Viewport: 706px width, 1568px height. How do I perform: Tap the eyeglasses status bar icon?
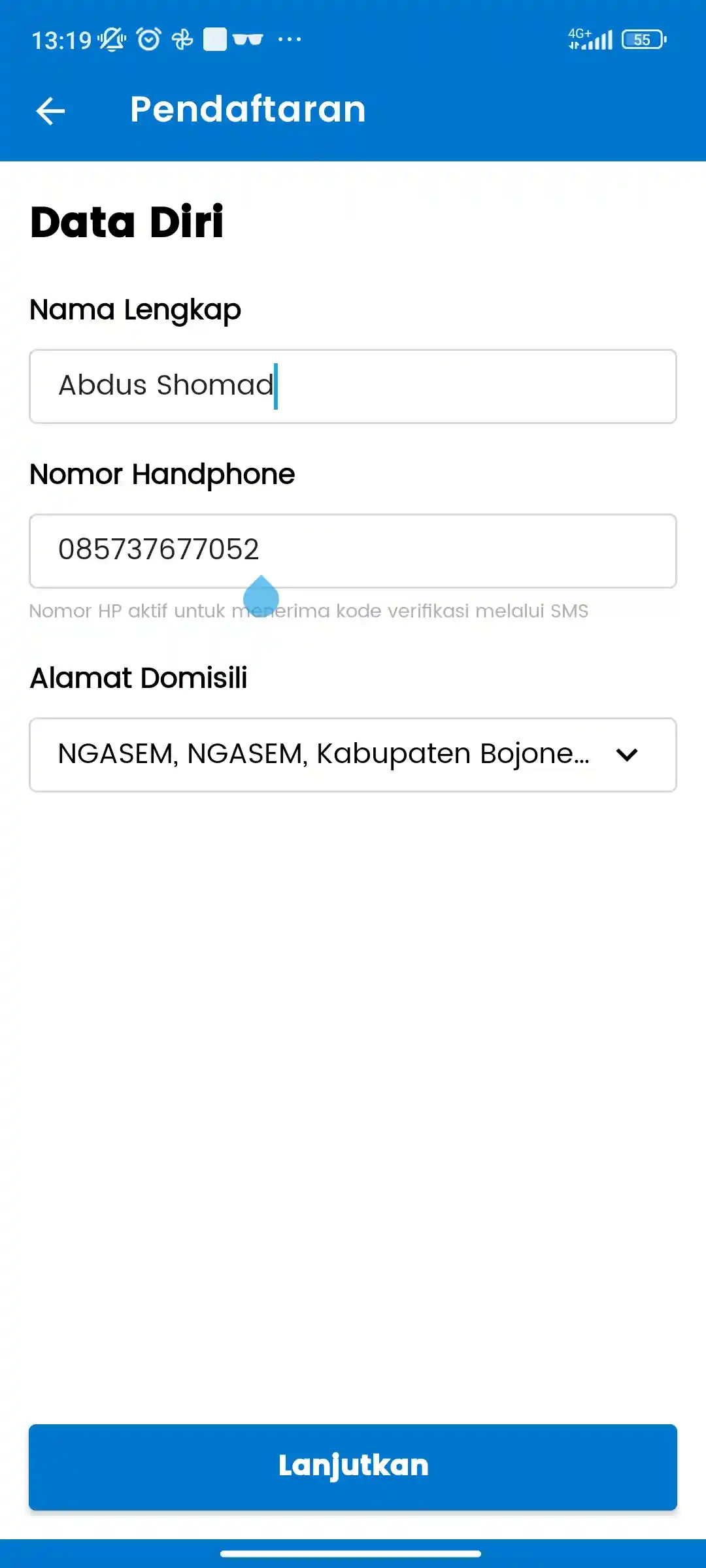coord(247,39)
